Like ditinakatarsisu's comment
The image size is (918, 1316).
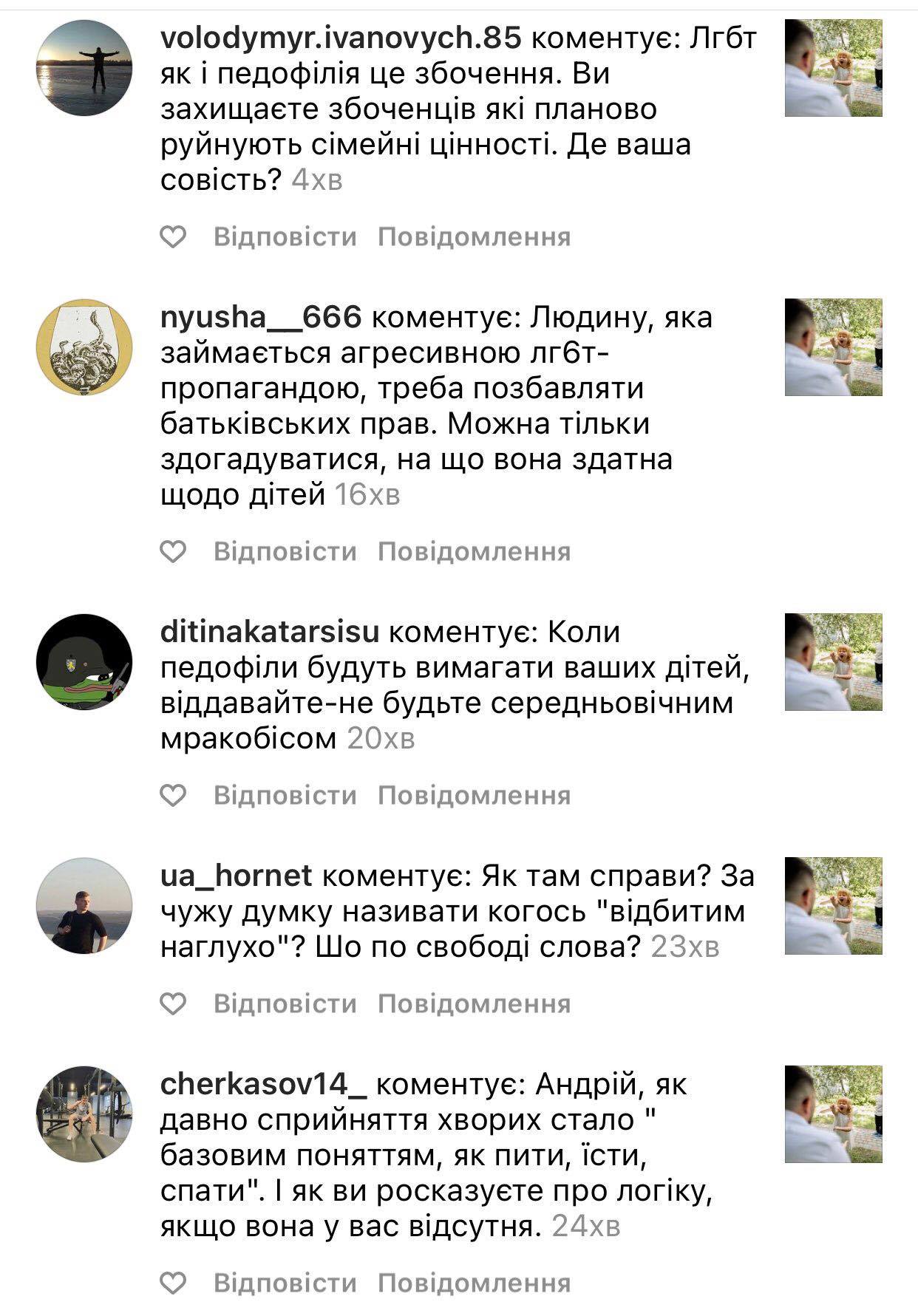pos(173,796)
